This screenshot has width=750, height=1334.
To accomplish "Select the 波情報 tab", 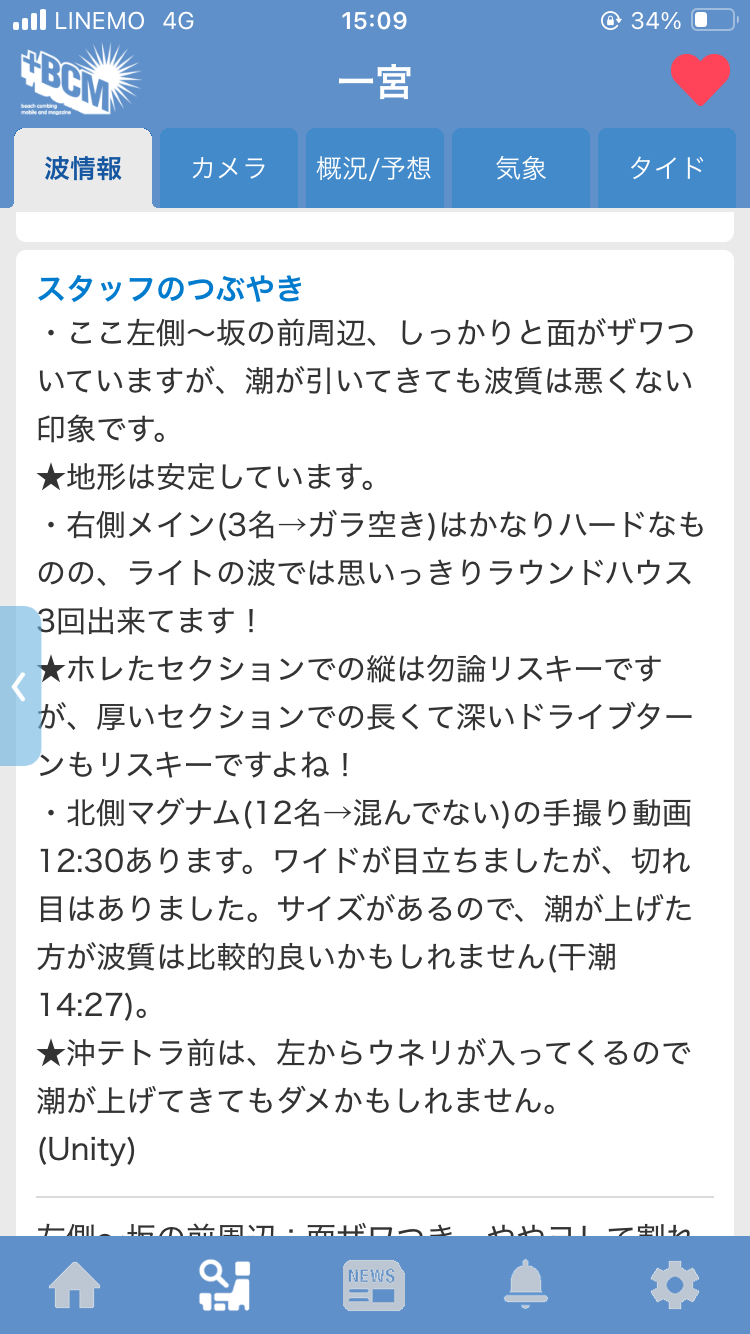I will coord(83,168).
